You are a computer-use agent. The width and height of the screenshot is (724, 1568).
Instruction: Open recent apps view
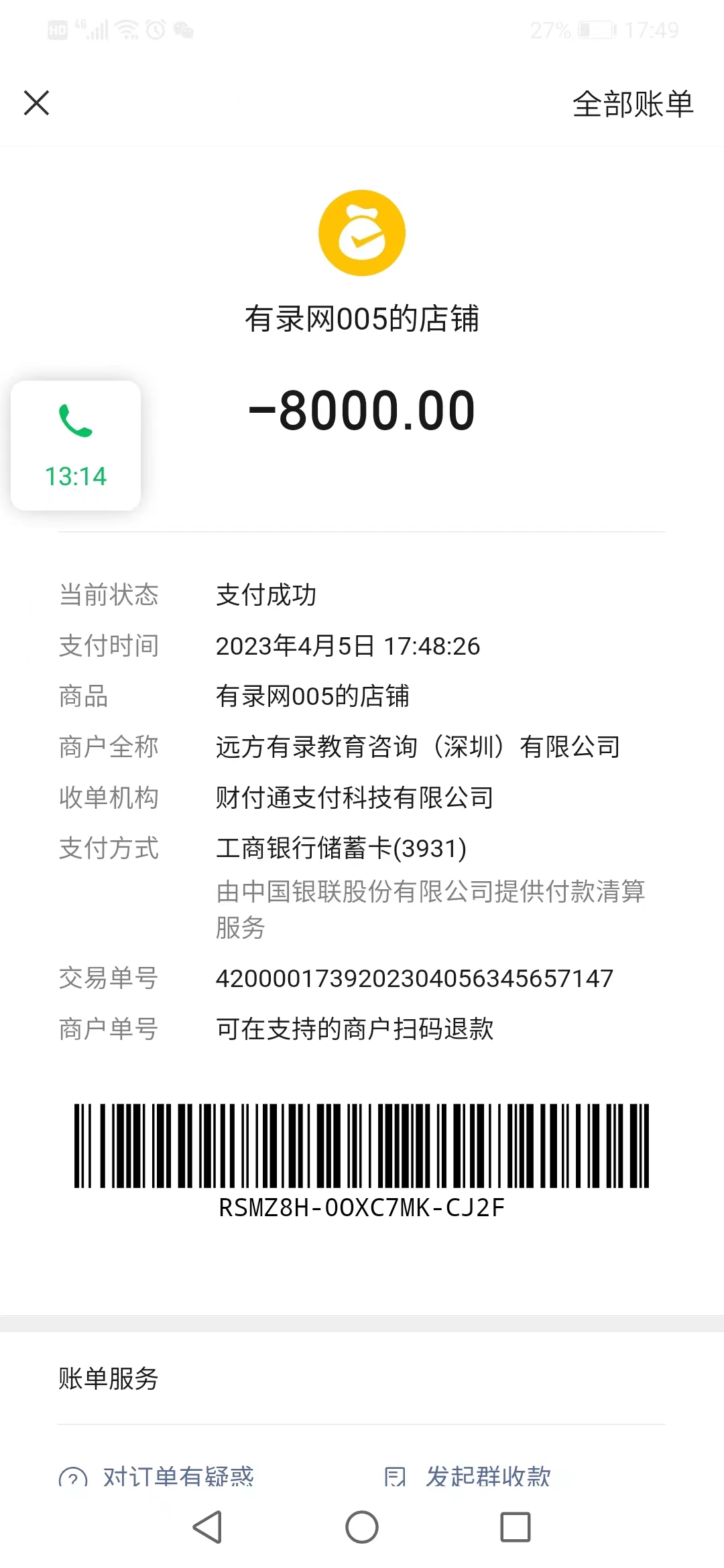[516, 1528]
